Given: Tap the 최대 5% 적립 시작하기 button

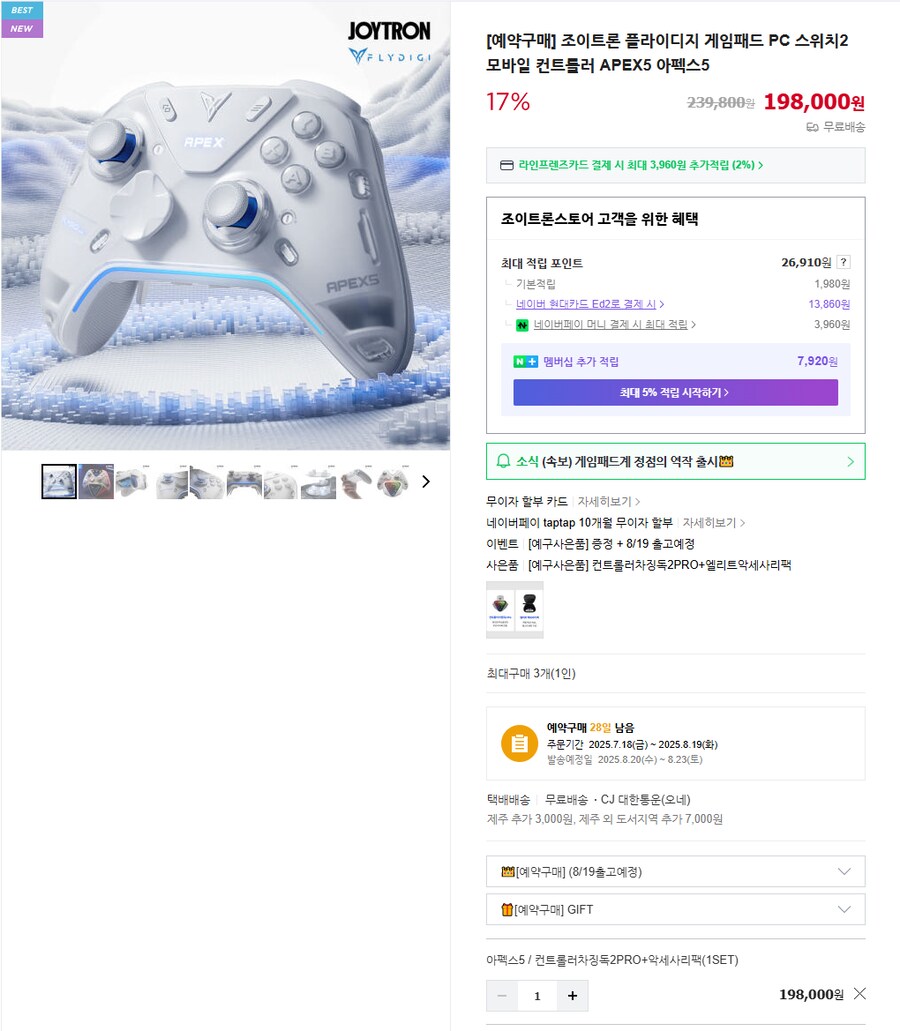Looking at the screenshot, I should (x=675, y=393).
